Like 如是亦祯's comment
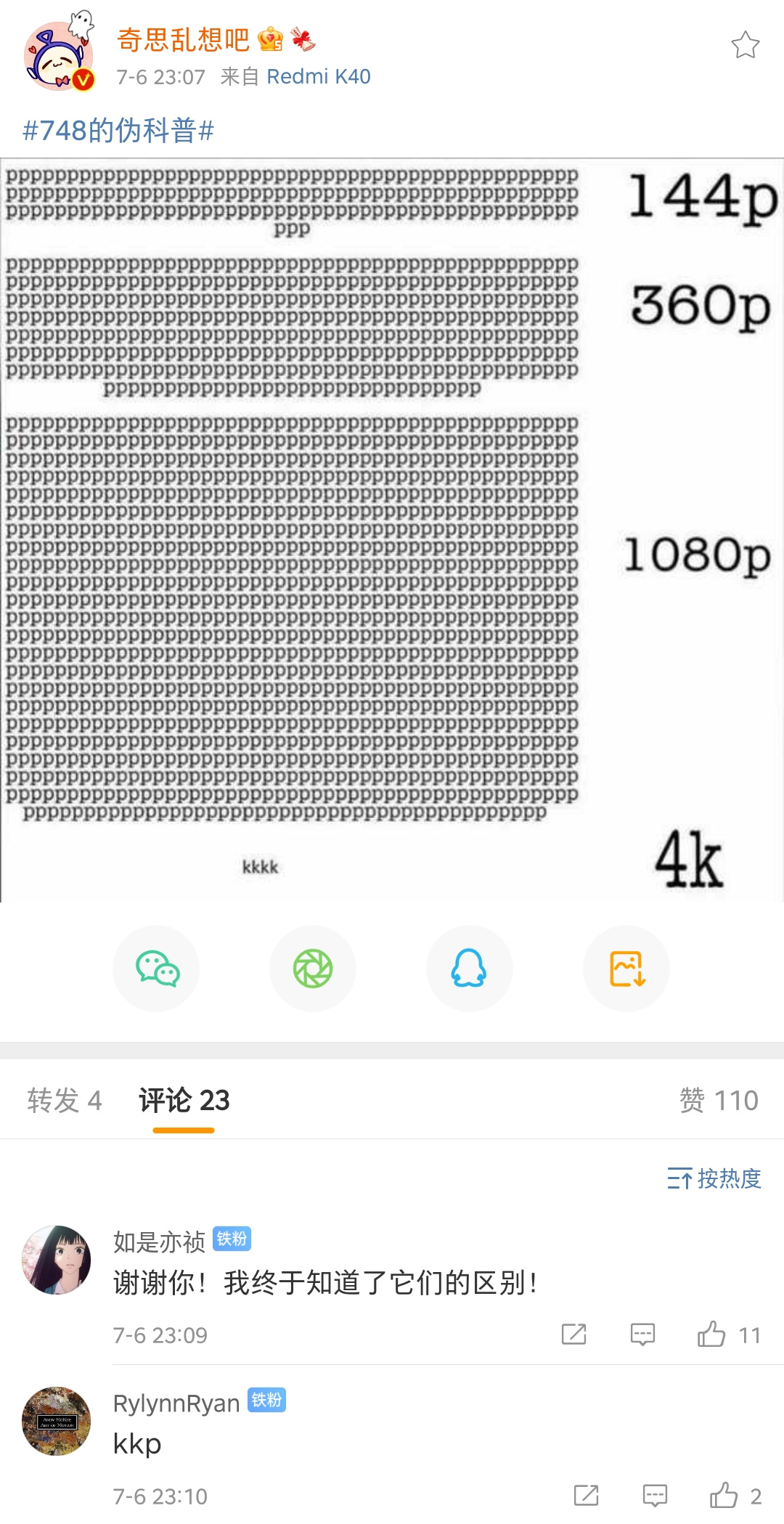Screen dimensions: 784x1524 (x=712, y=1334)
